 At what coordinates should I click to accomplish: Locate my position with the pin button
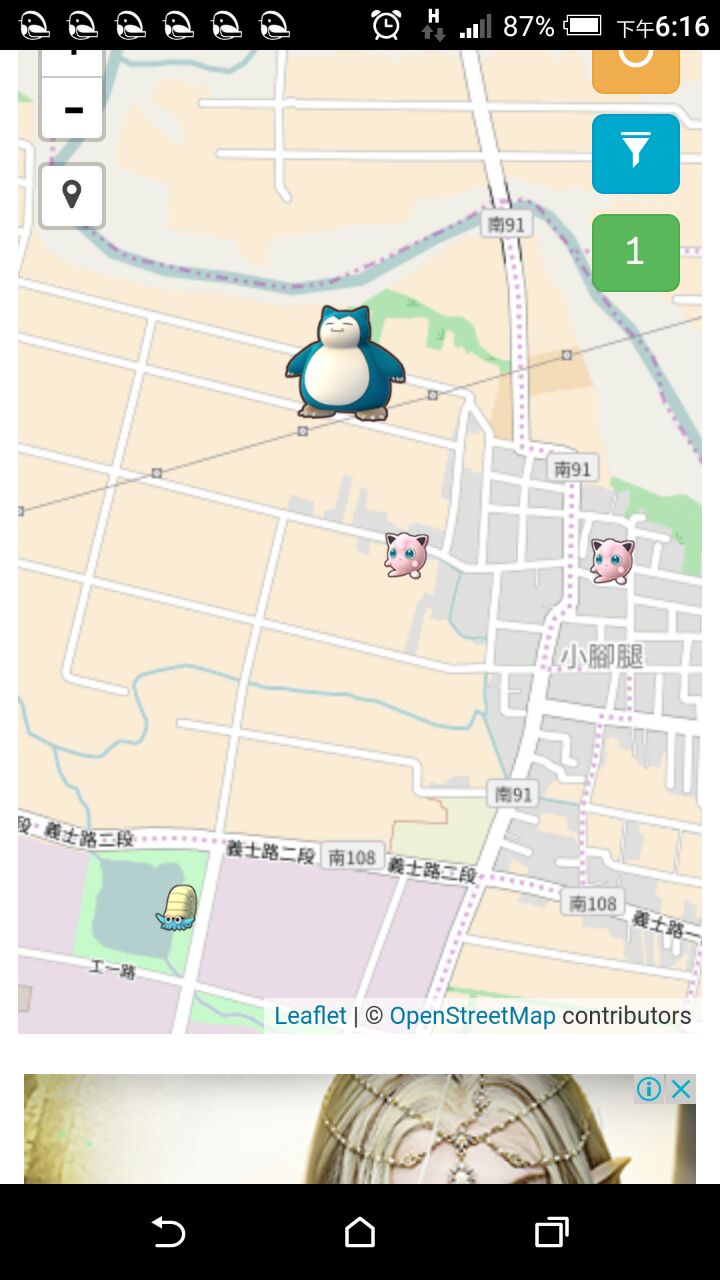tap(72, 195)
